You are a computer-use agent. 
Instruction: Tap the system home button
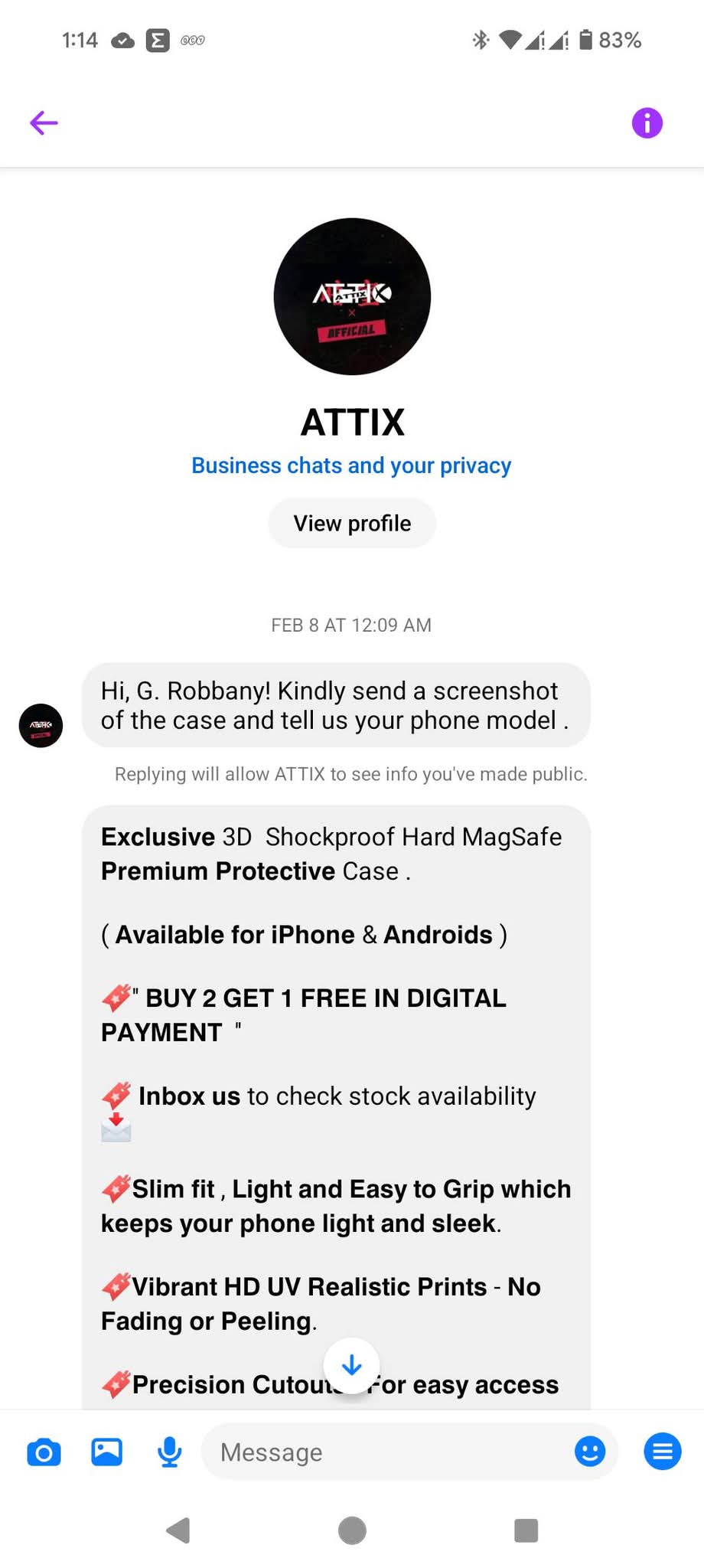352,1530
